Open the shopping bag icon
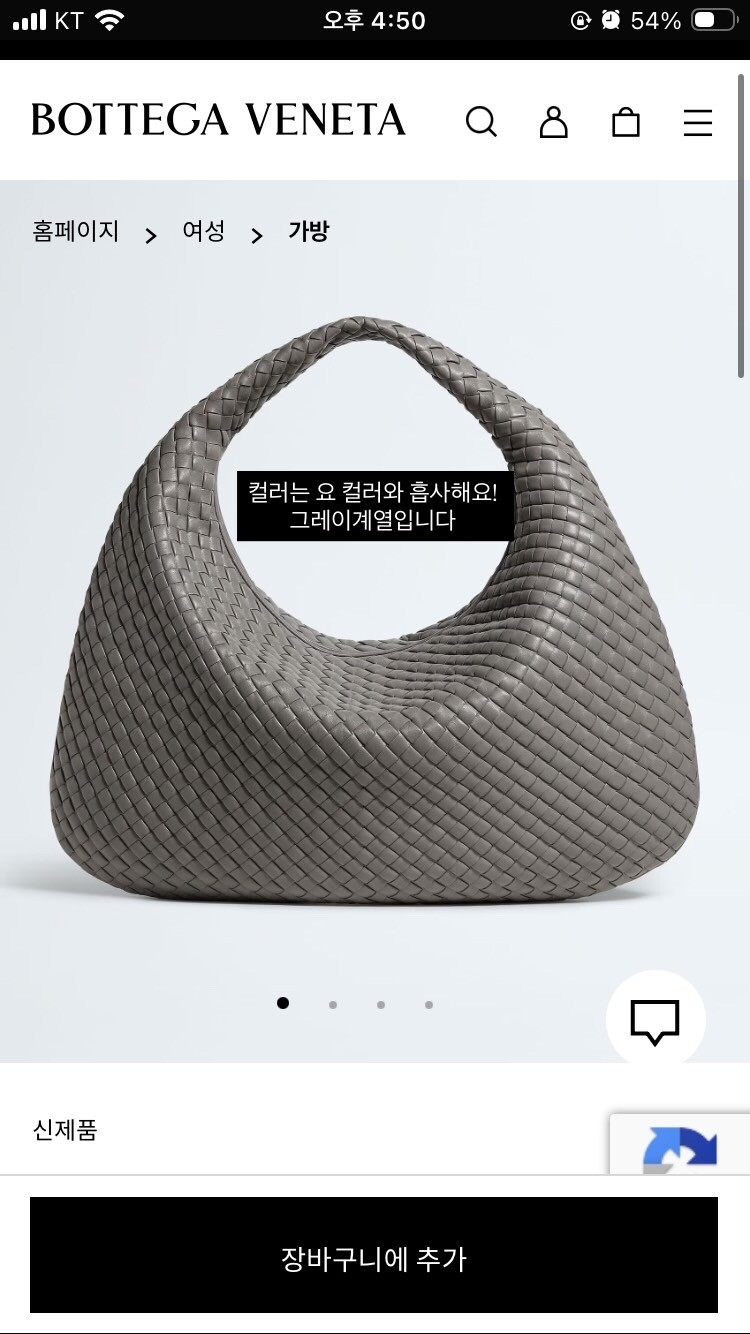The height and width of the screenshot is (1334, 750). tap(626, 122)
